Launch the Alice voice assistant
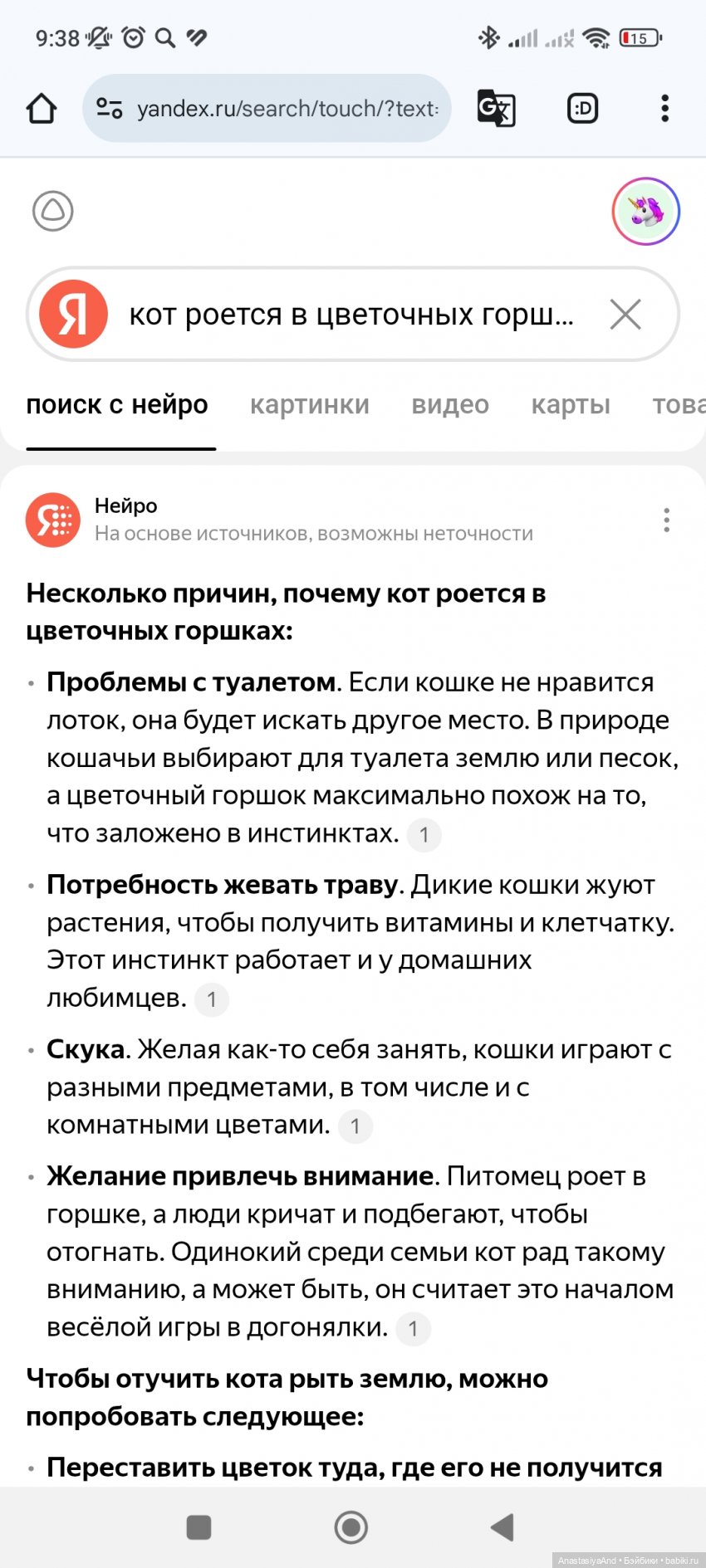Image resolution: width=706 pixels, height=1568 pixels. [x=53, y=211]
